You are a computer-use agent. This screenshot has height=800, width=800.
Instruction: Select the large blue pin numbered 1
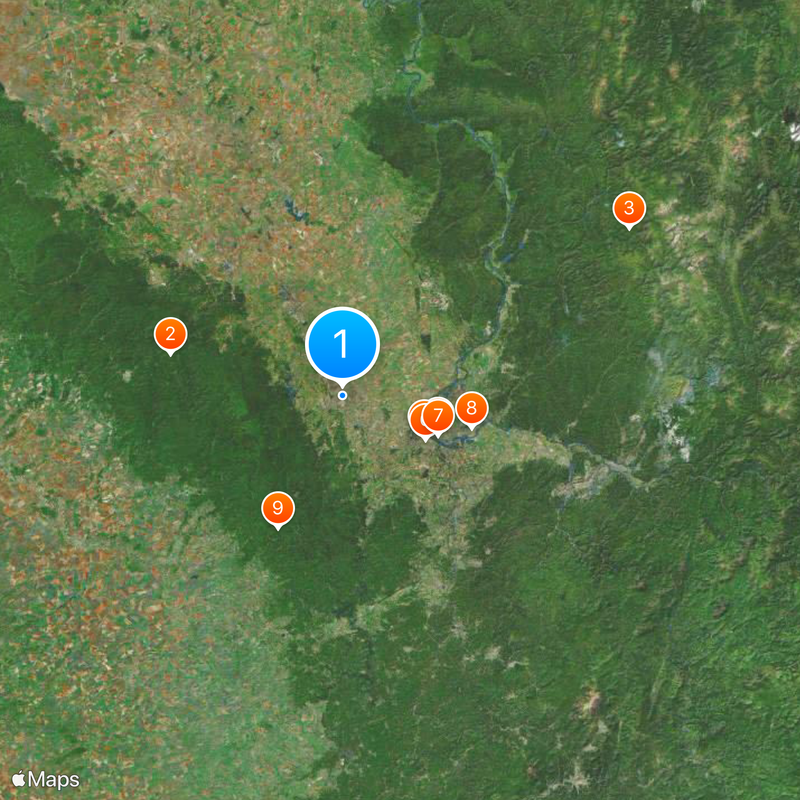coord(342,345)
